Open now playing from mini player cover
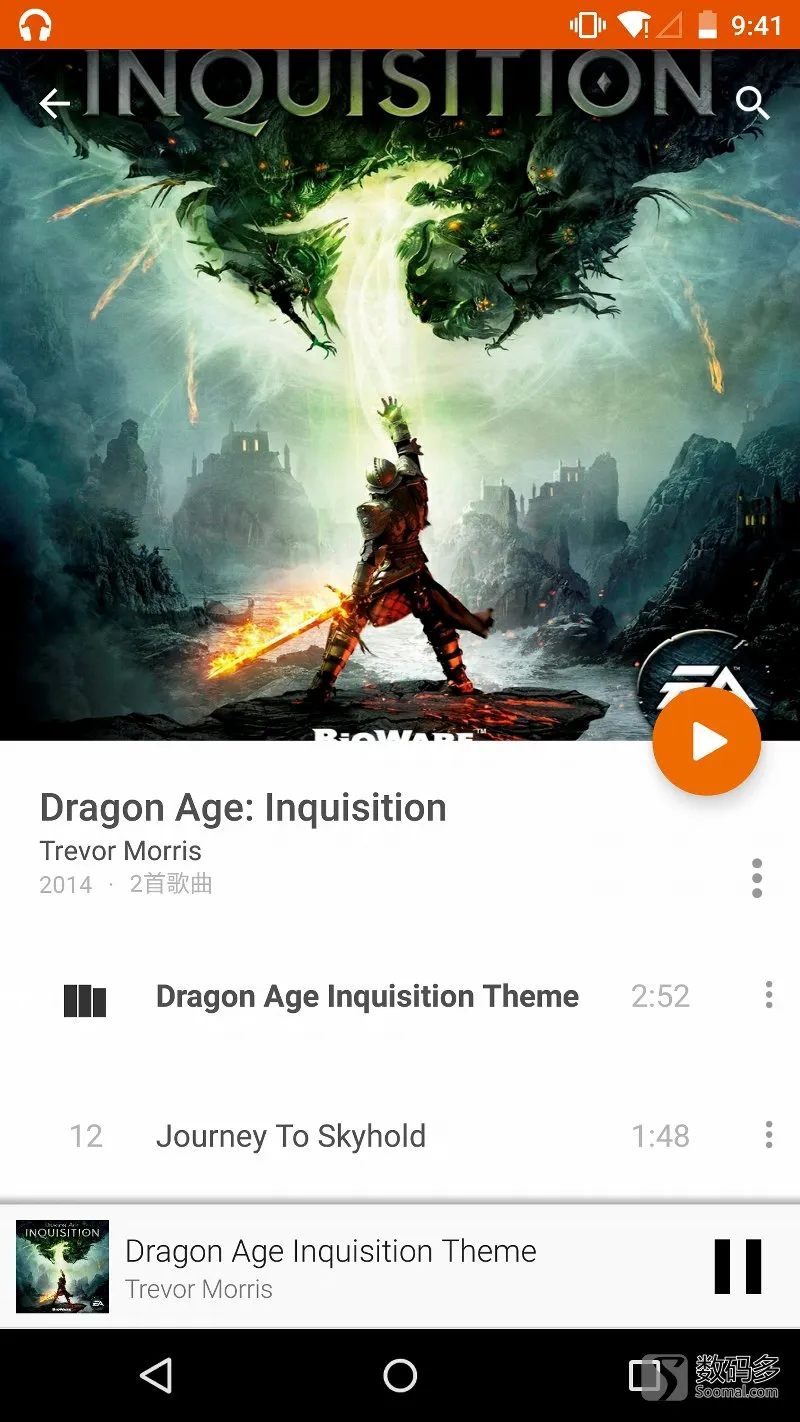The width and height of the screenshot is (800, 1422). (x=62, y=1266)
